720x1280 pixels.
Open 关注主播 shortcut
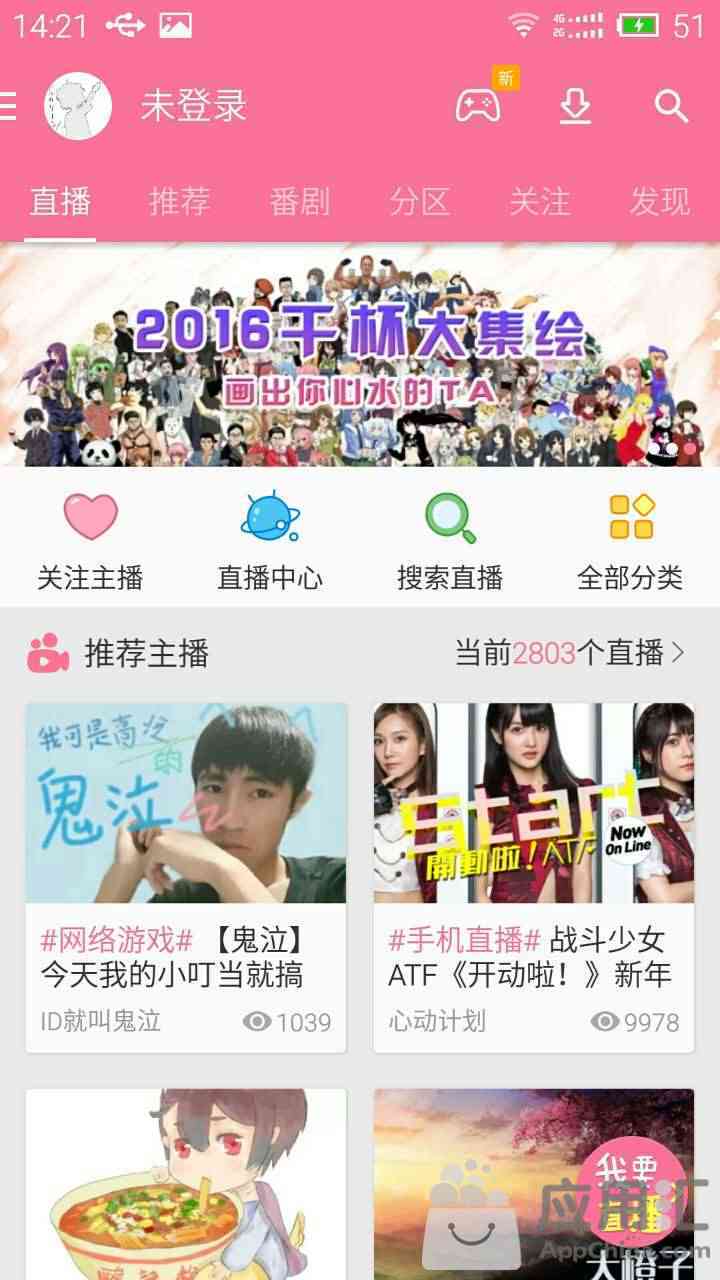(x=90, y=540)
